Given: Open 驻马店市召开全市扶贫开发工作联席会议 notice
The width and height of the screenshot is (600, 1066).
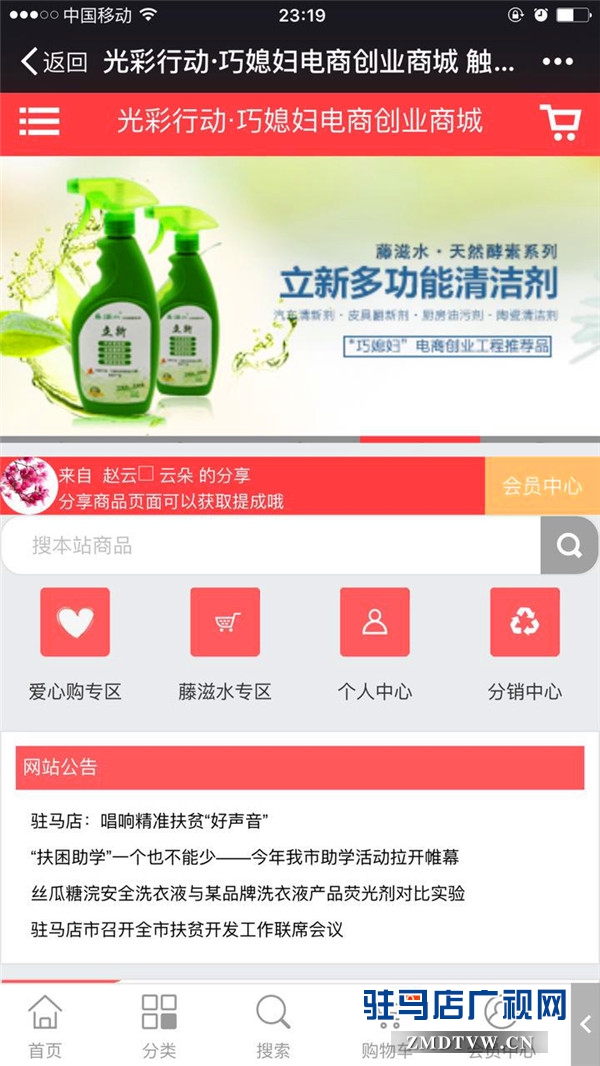Looking at the screenshot, I should 187,929.
